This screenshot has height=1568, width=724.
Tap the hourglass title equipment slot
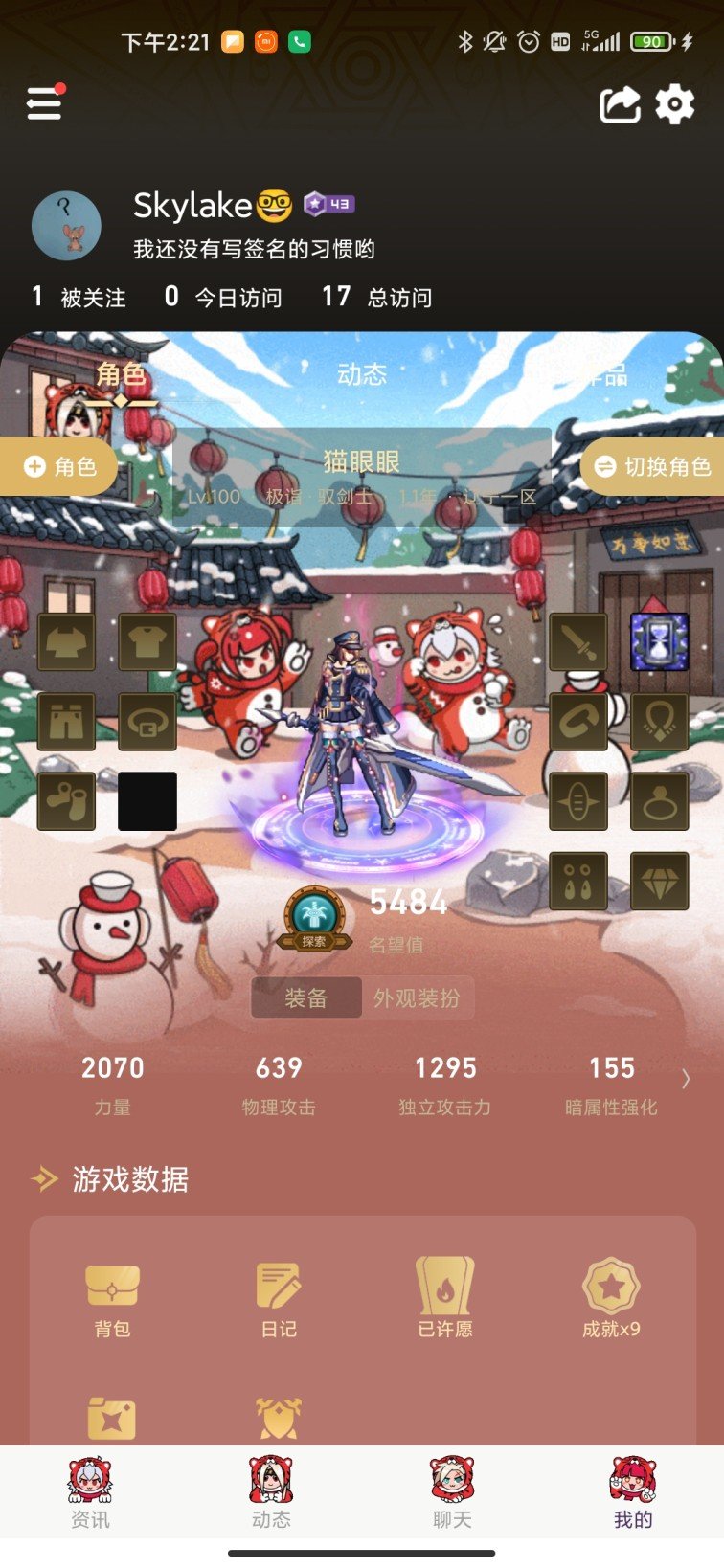click(x=659, y=641)
